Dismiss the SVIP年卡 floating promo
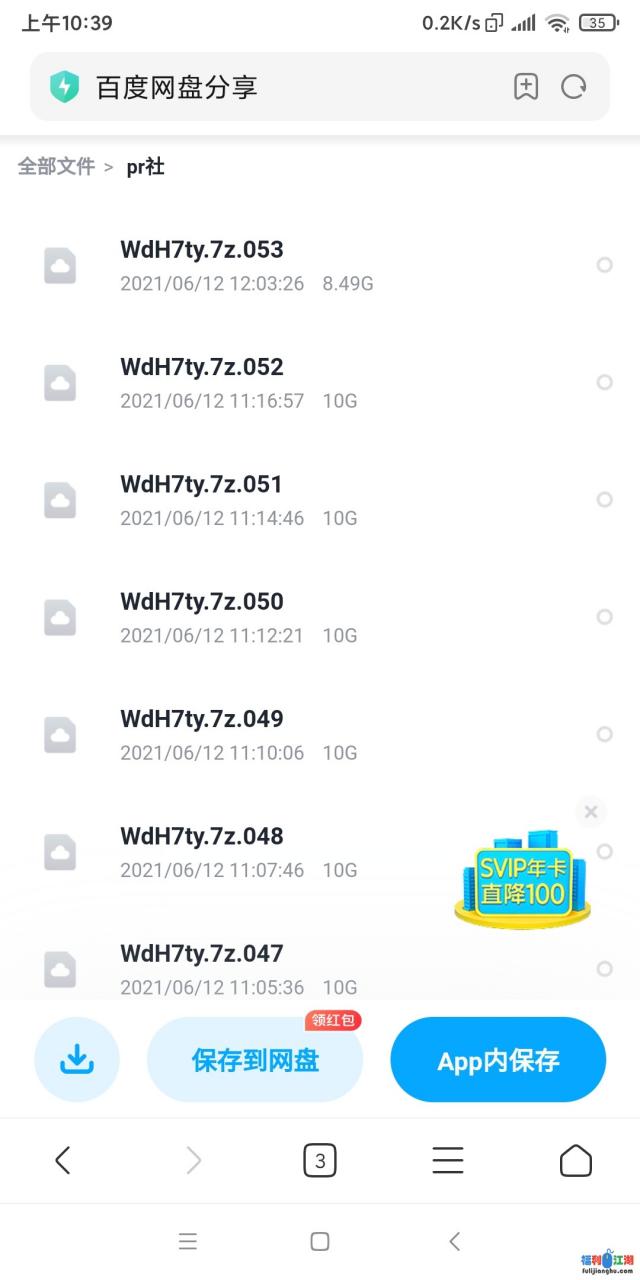 (591, 812)
